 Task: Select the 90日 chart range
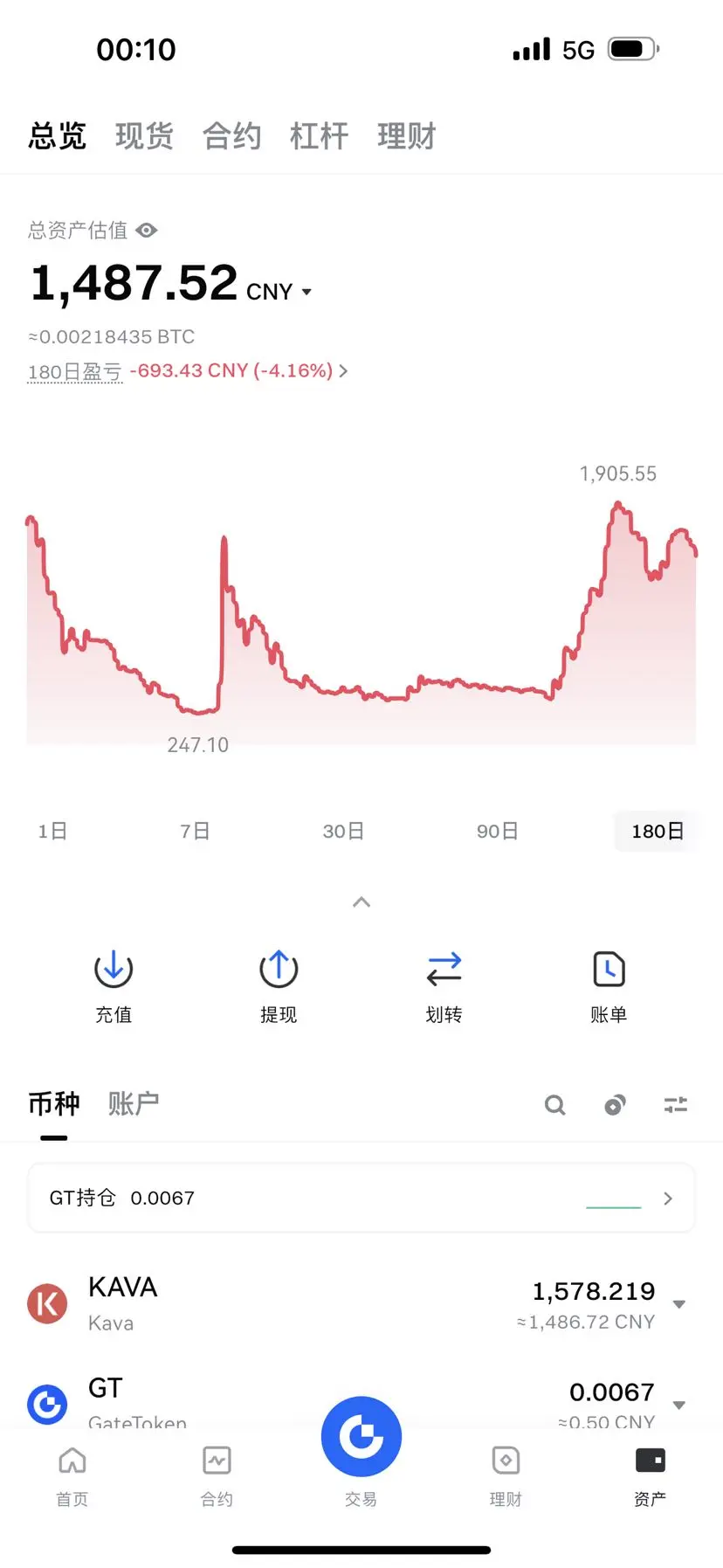pos(497,831)
